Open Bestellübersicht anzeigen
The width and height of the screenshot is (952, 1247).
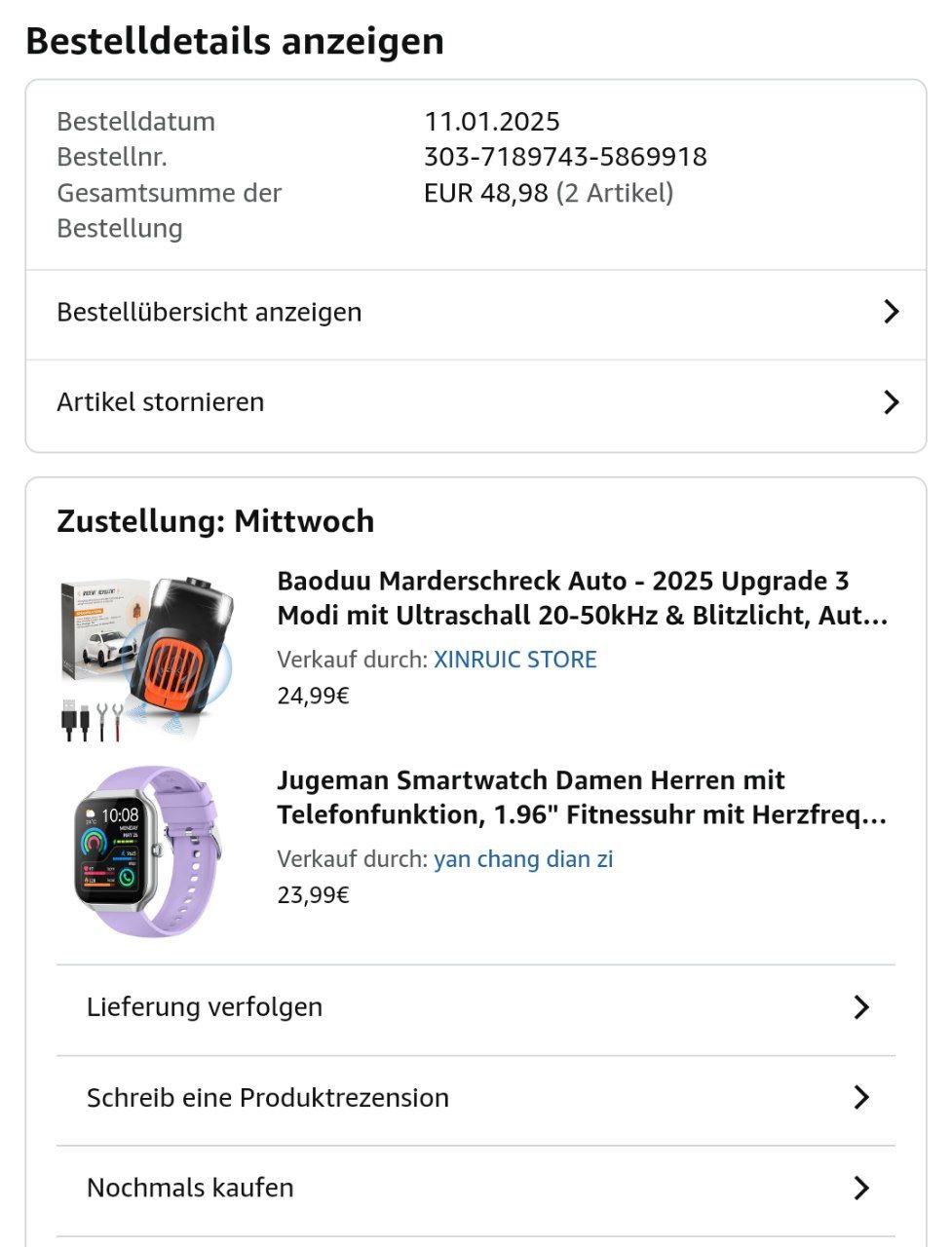point(476,313)
